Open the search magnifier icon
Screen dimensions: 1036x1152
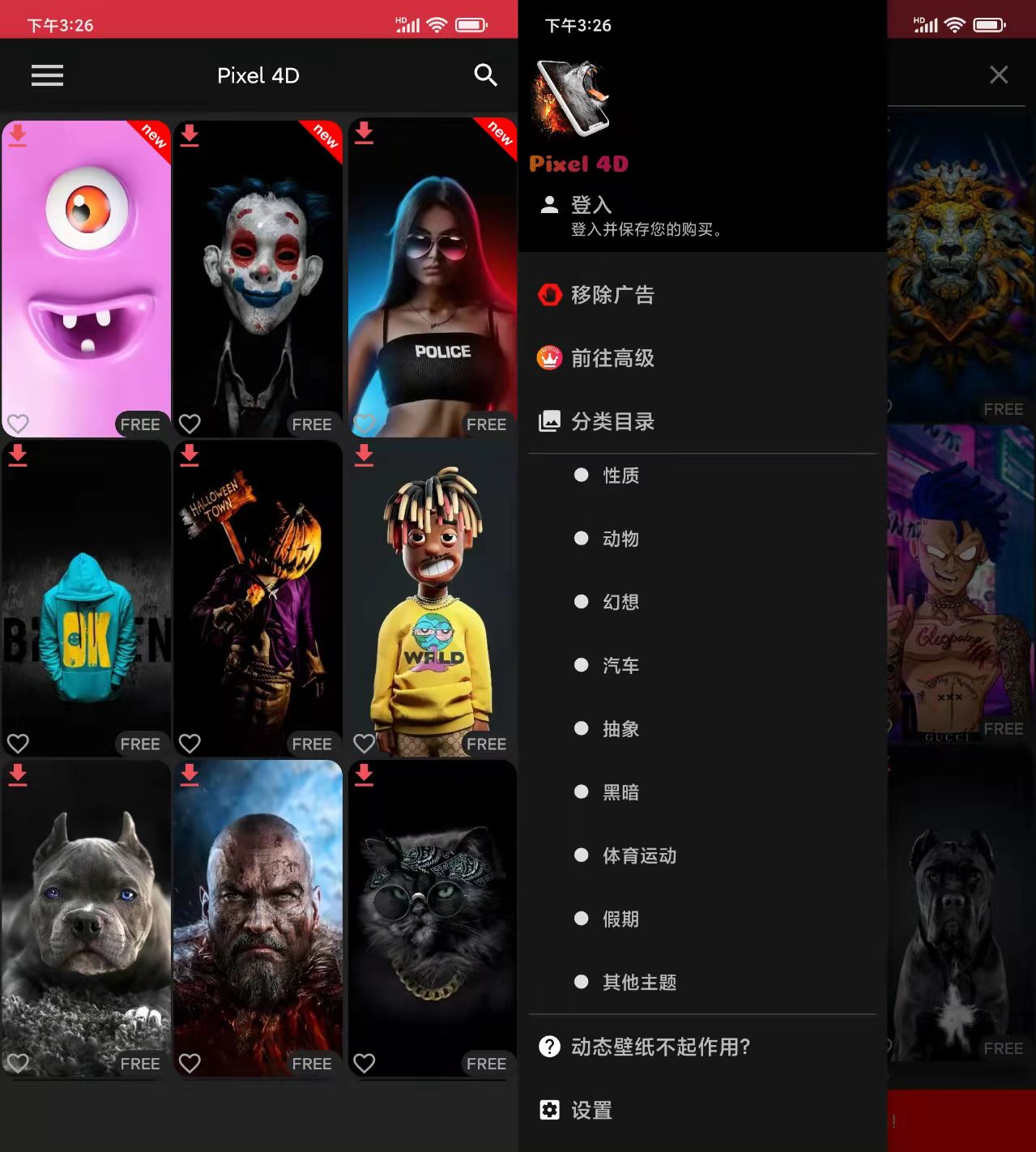pos(485,75)
